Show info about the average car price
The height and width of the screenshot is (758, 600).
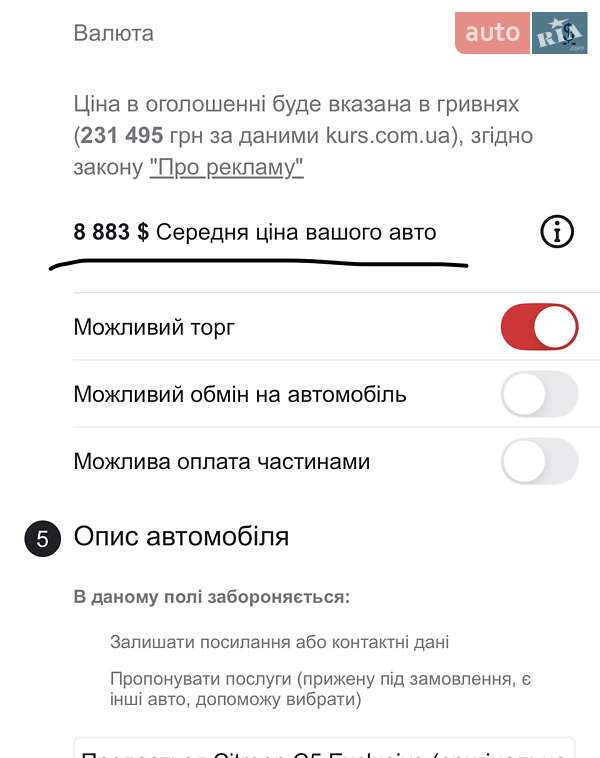557,232
